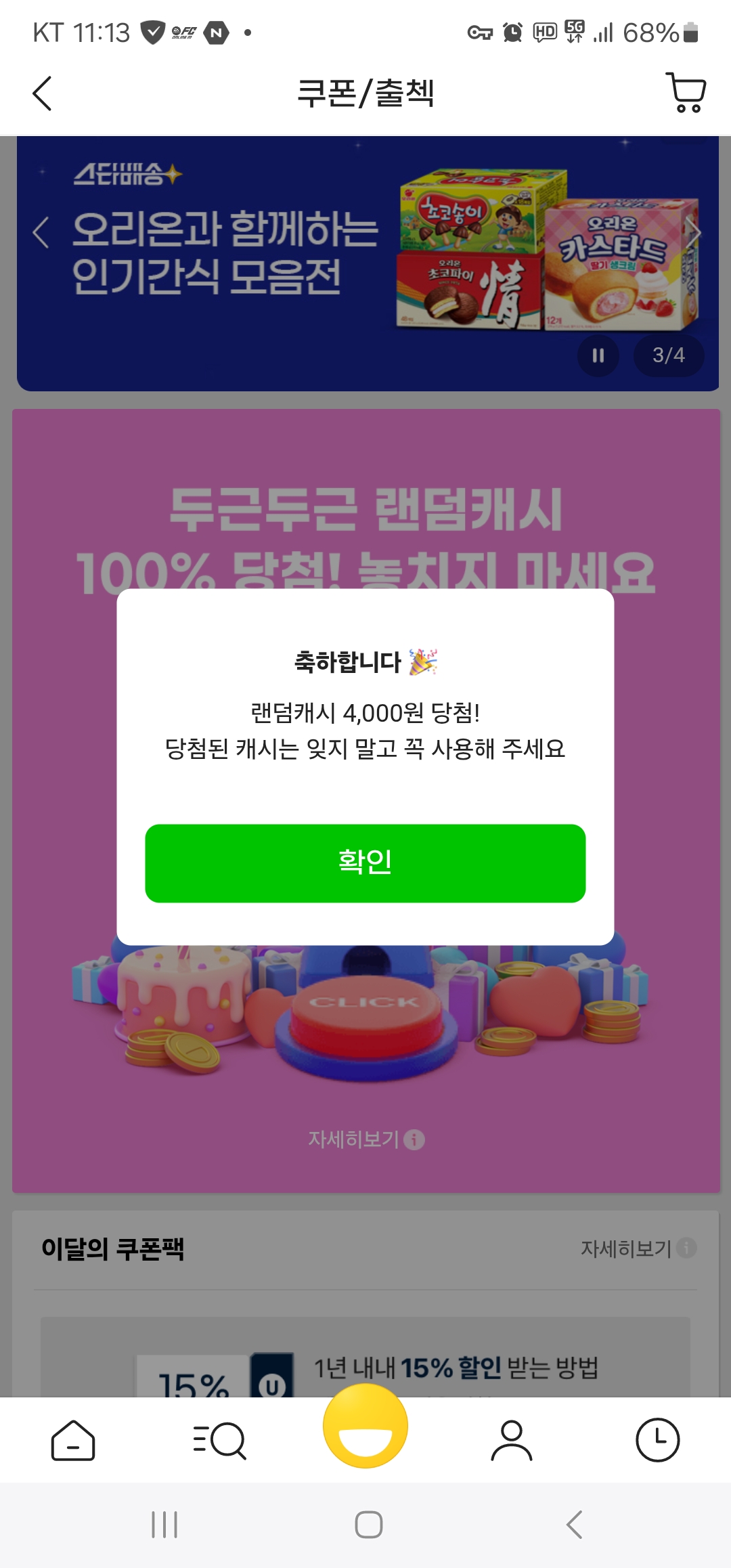Open the my account tab
731x1568 pixels.
512,1440
